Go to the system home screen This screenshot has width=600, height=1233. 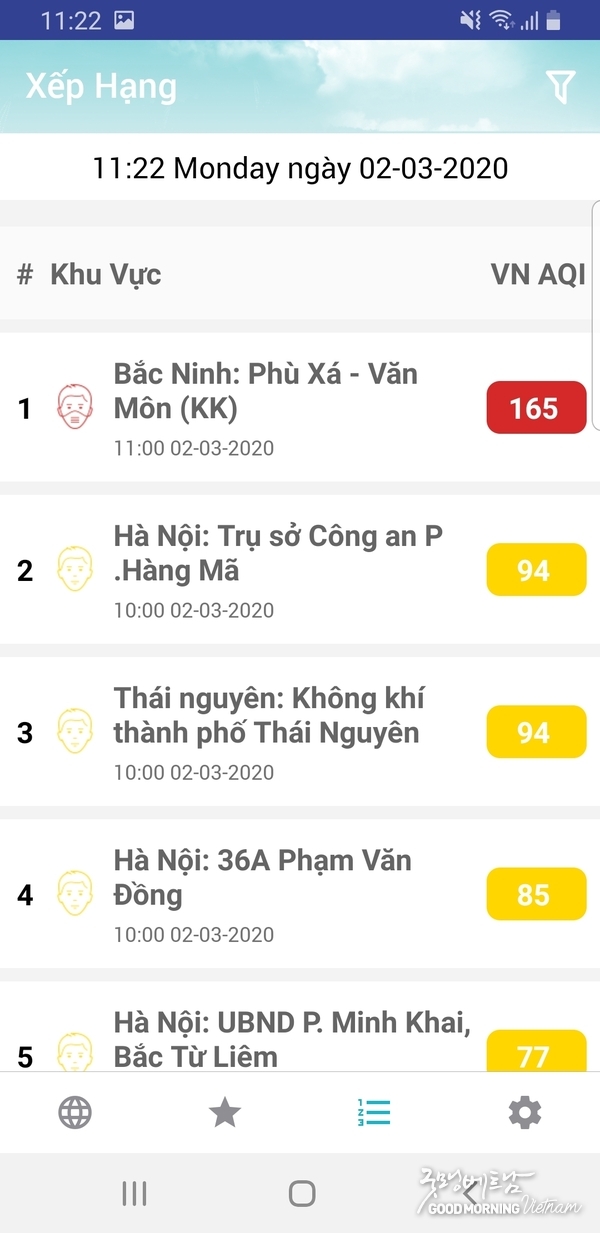pos(301,1192)
